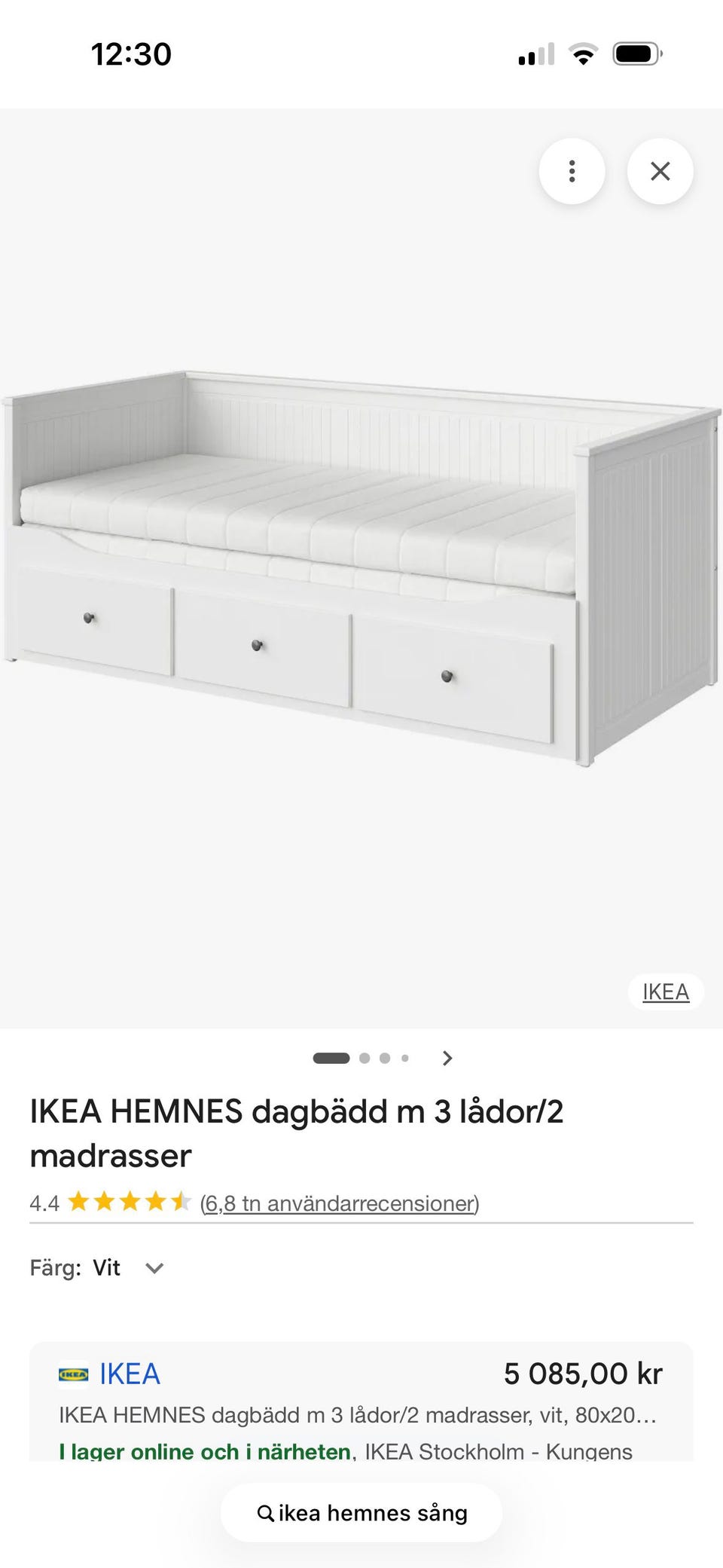Close the product viewer

click(x=660, y=171)
